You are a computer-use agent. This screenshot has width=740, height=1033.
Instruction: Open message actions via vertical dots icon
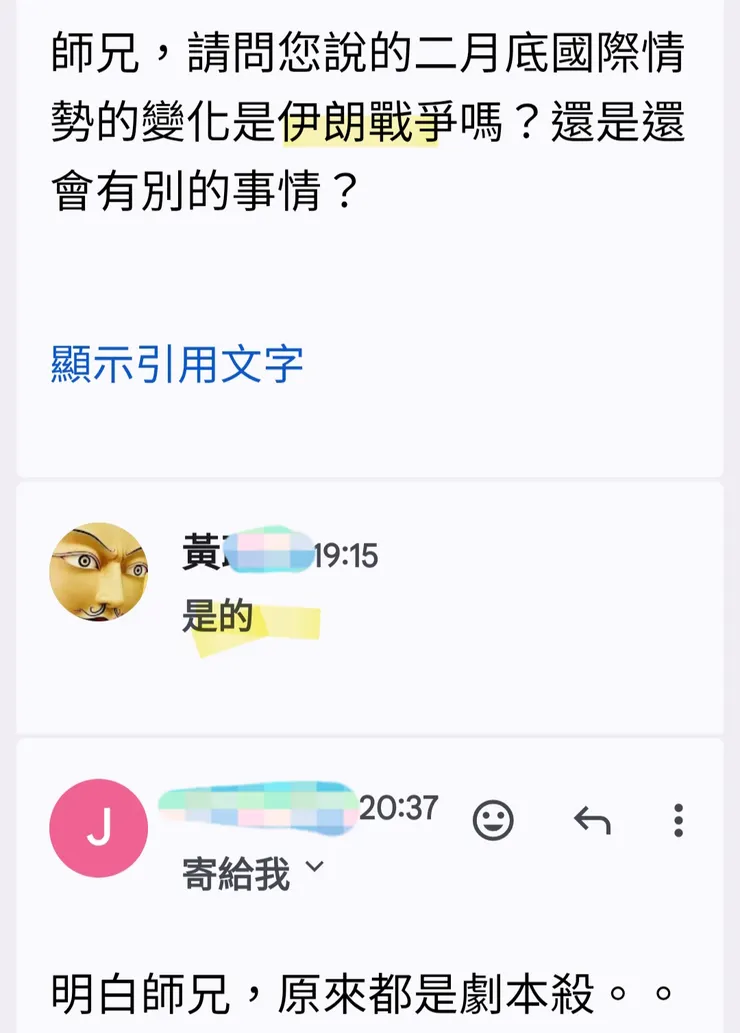tap(679, 820)
